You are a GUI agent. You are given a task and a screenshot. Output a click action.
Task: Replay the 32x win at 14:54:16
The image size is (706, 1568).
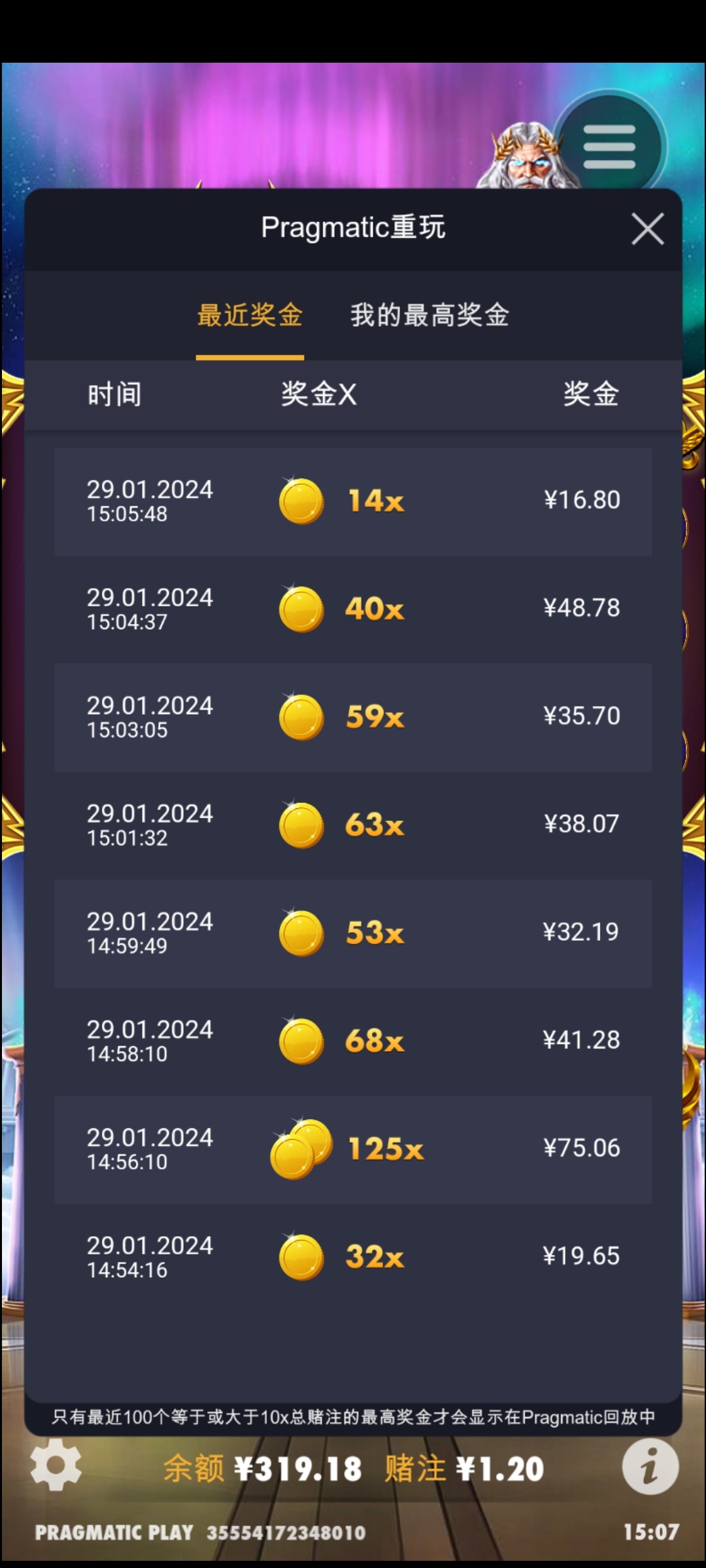coord(353,1256)
